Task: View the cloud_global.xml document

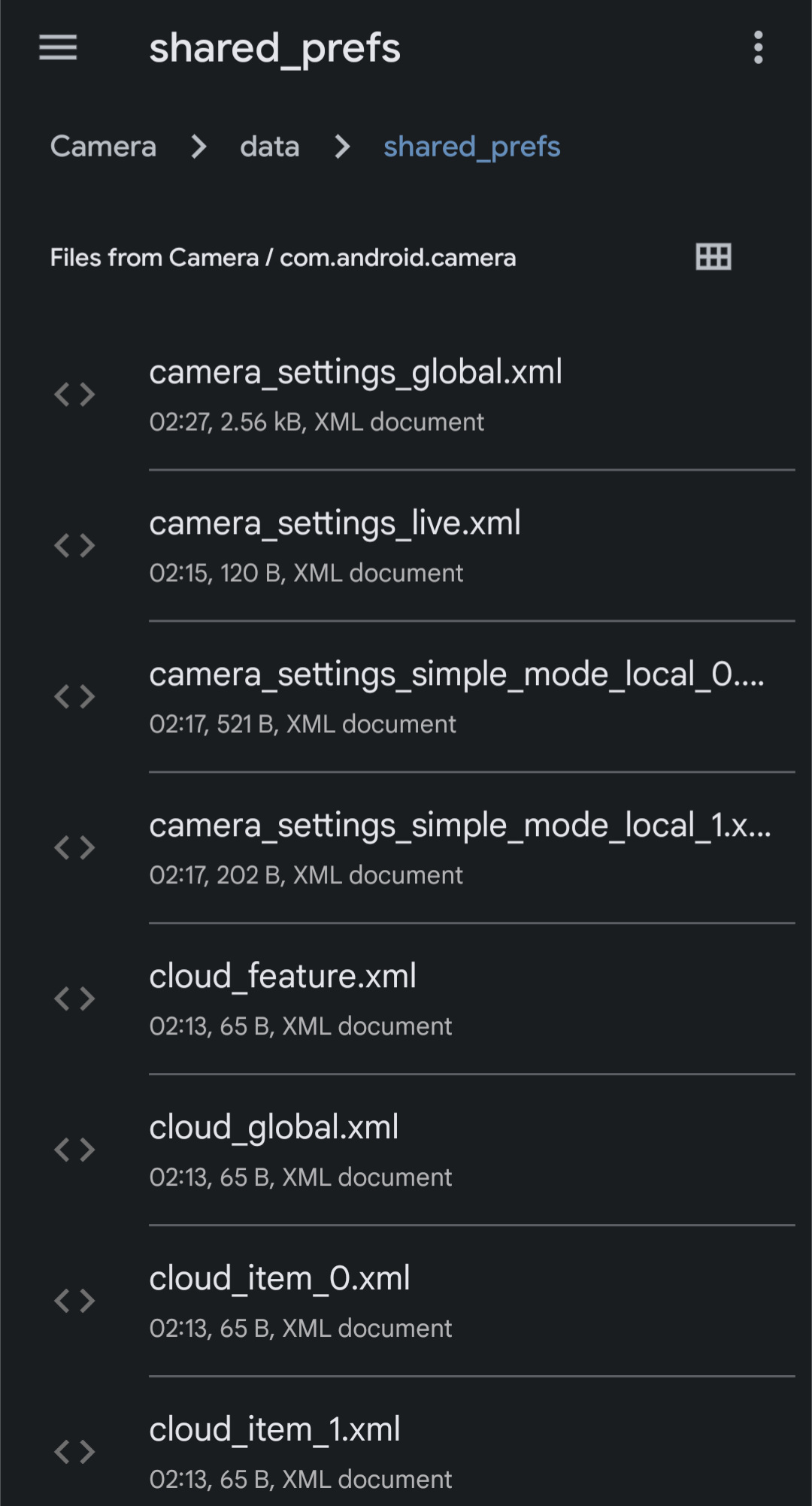Action: click(274, 1150)
